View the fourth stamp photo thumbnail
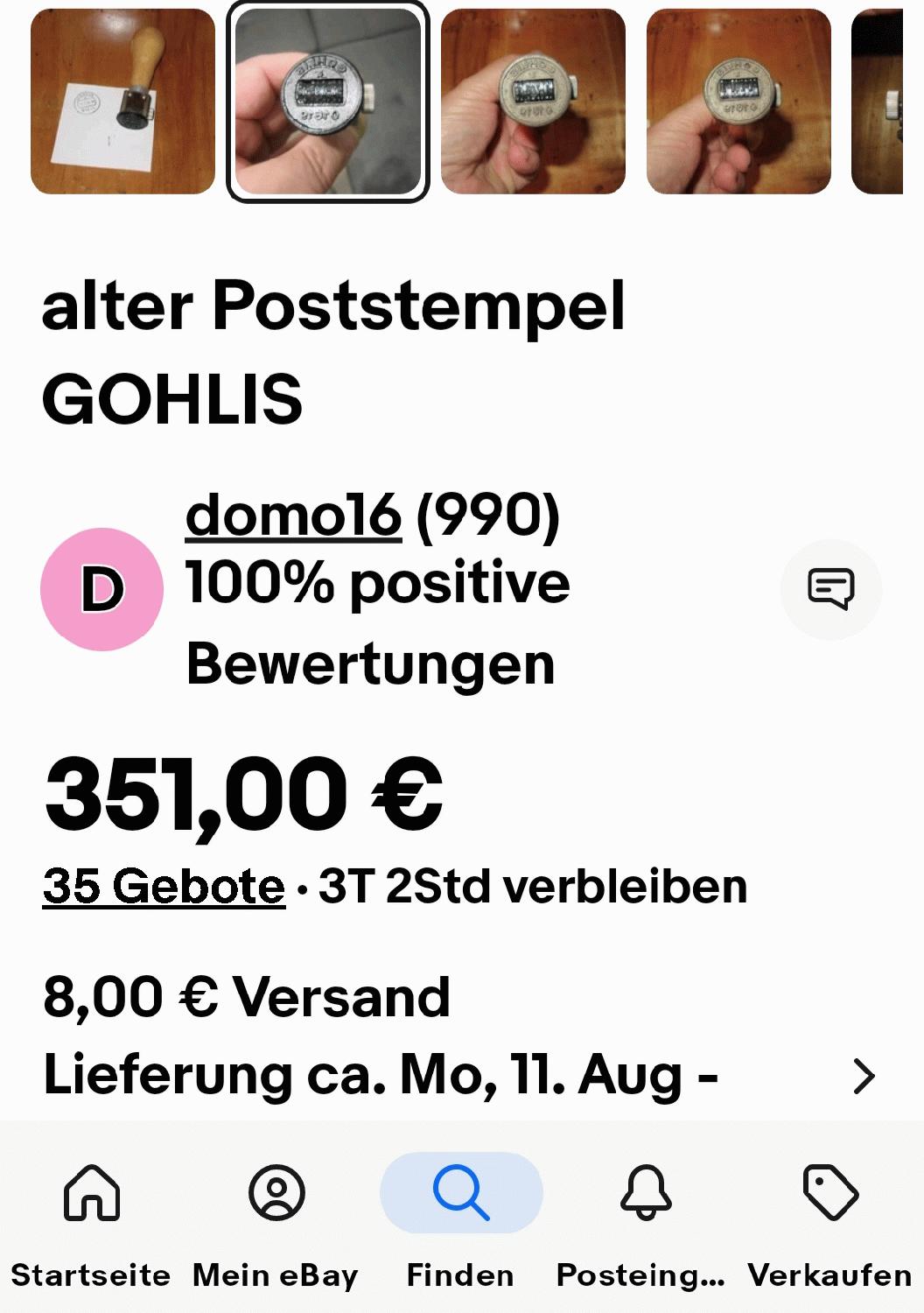This screenshot has height=1313, width=924. pyautogui.click(x=738, y=102)
